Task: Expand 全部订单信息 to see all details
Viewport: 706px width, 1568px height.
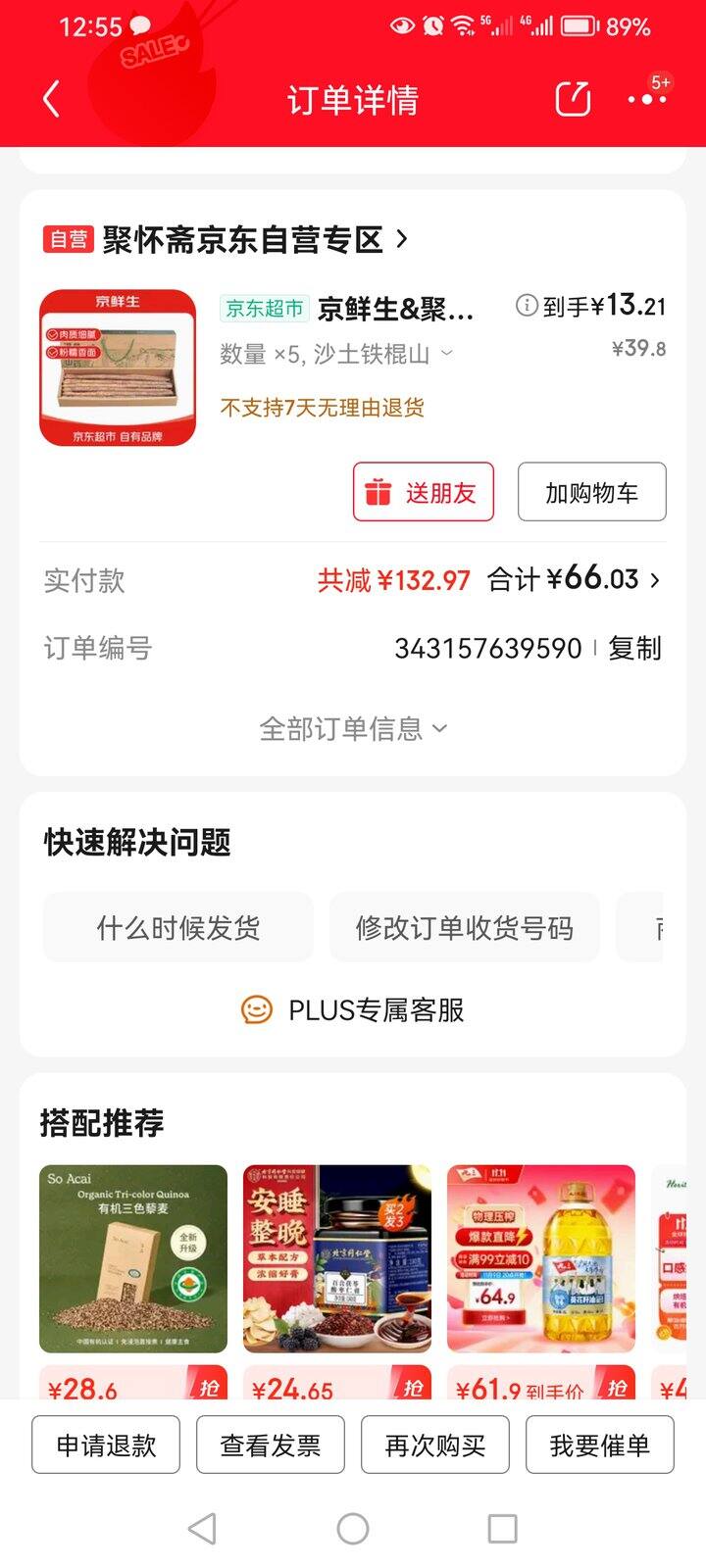Action: (353, 728)
